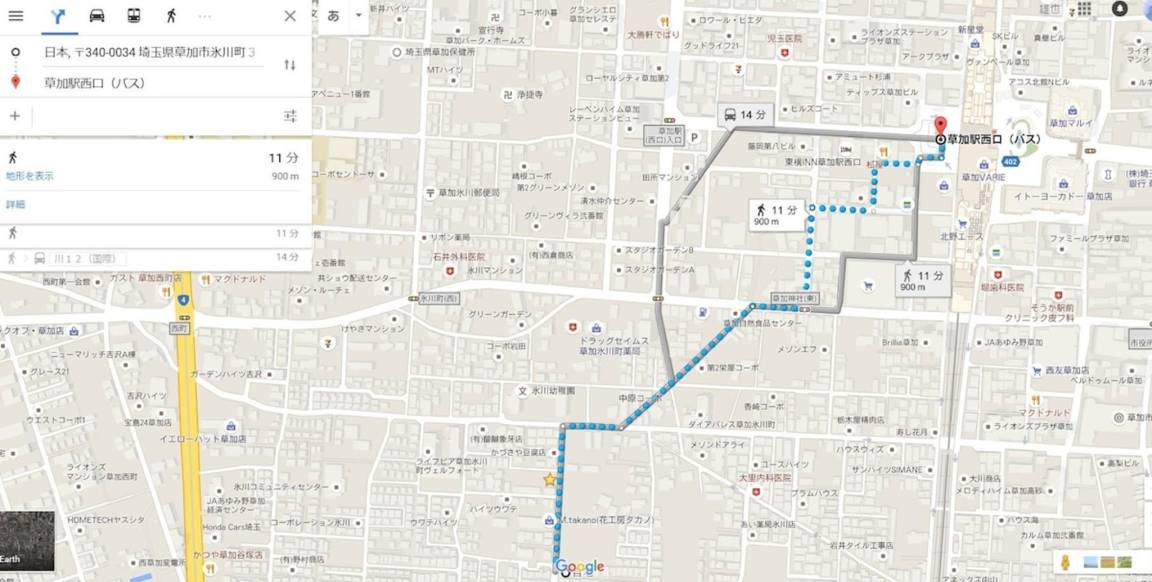
Task: Show more travel modes
Action: click(205, 16)
